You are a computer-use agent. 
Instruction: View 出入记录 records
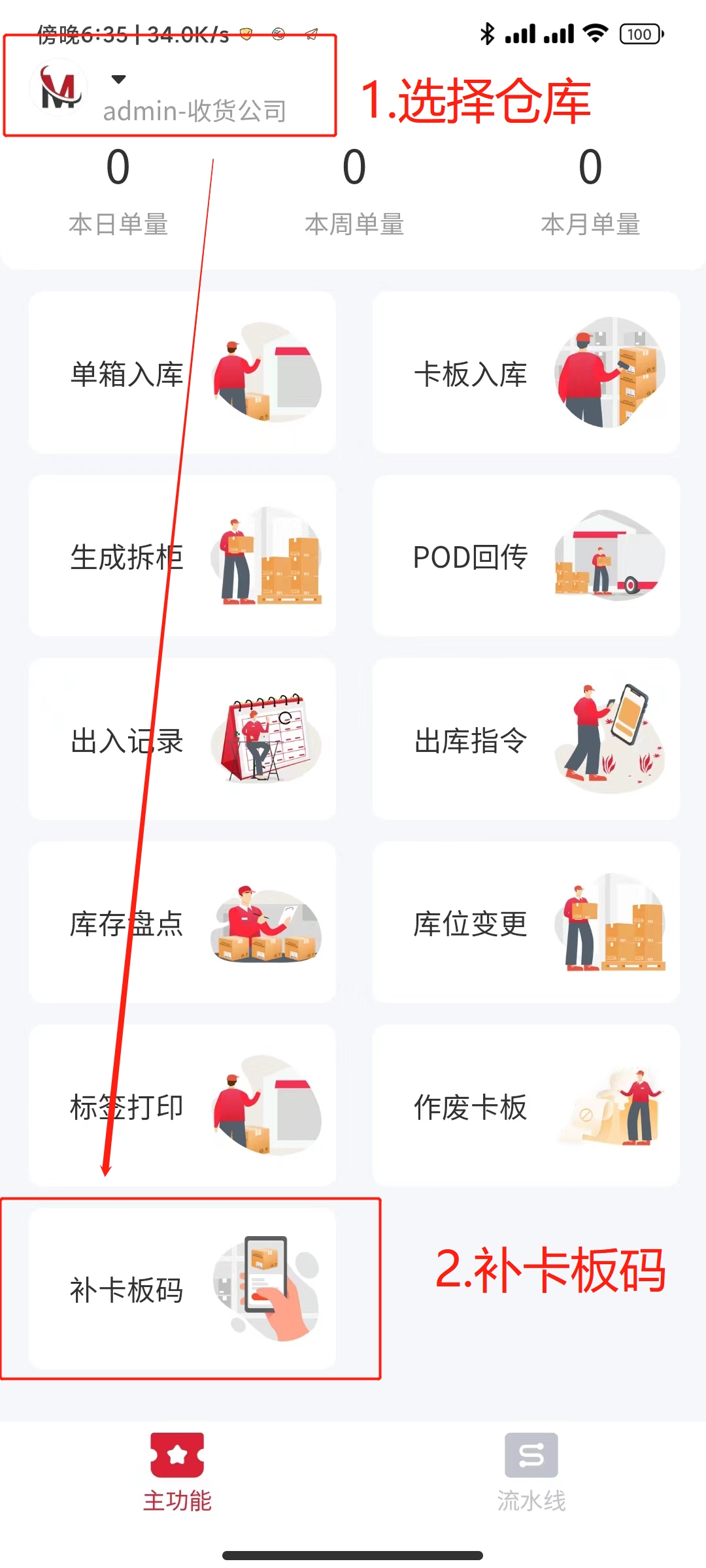click(182, 740)
